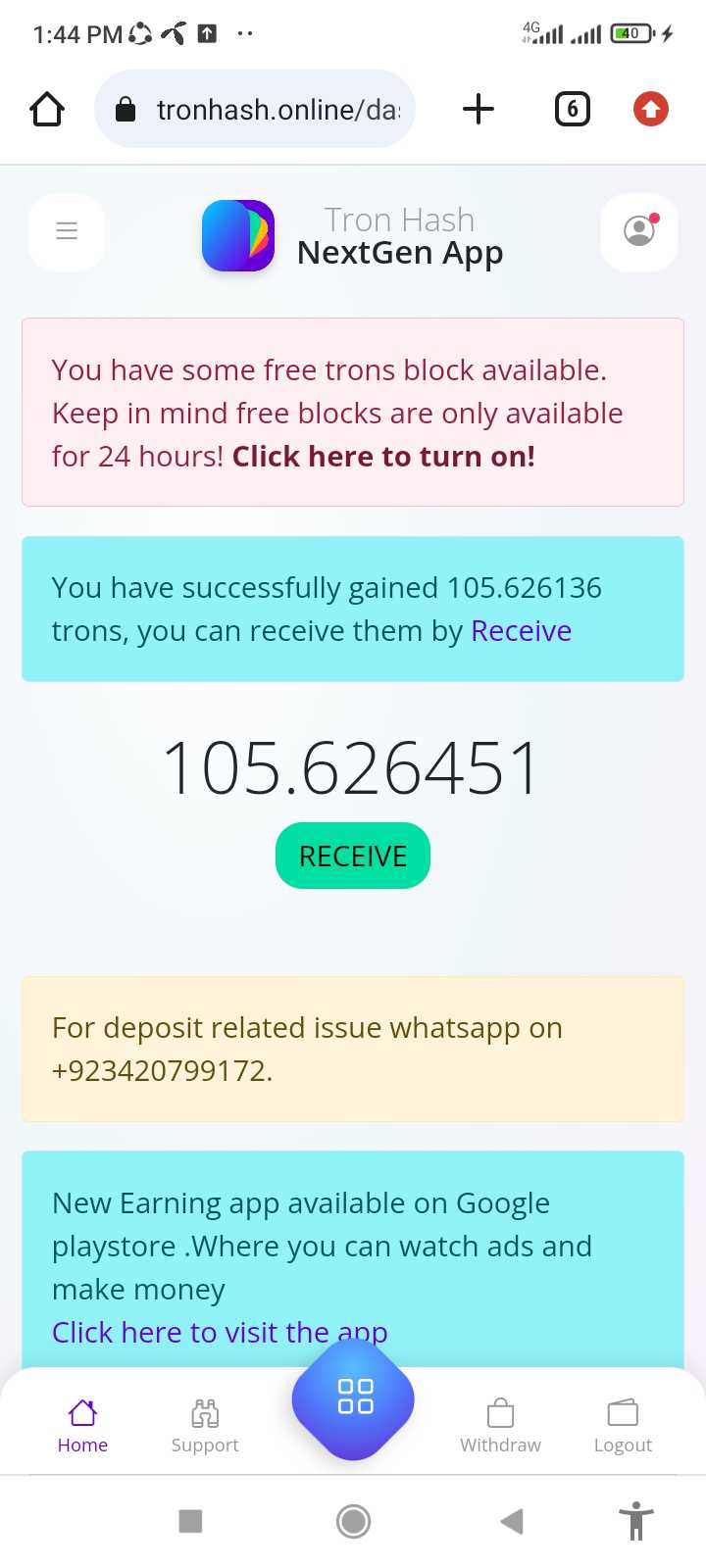This screenshot has height=1568, width=706.
Task: Open recent apps via square button
Action: (x=190, y=1521)
